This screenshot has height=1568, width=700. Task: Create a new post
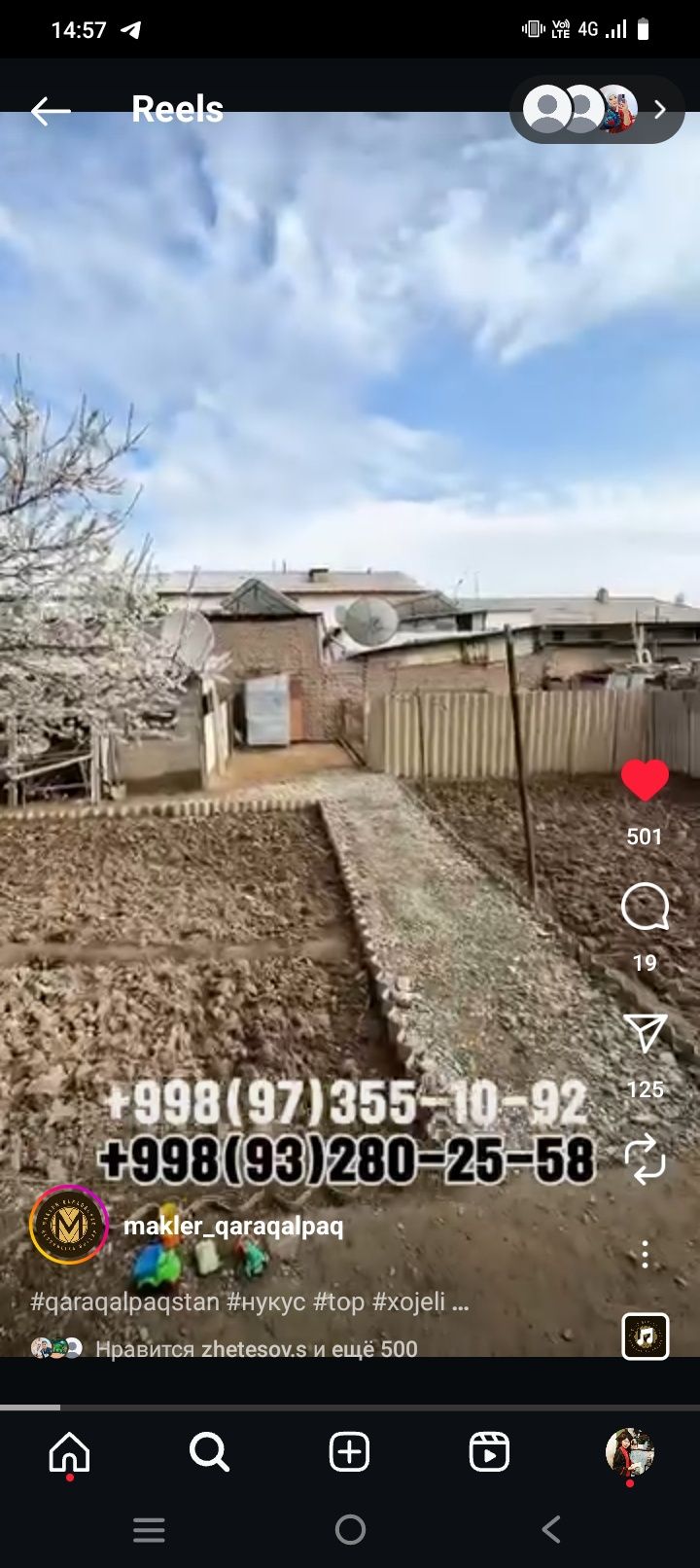coord(349,1453)
